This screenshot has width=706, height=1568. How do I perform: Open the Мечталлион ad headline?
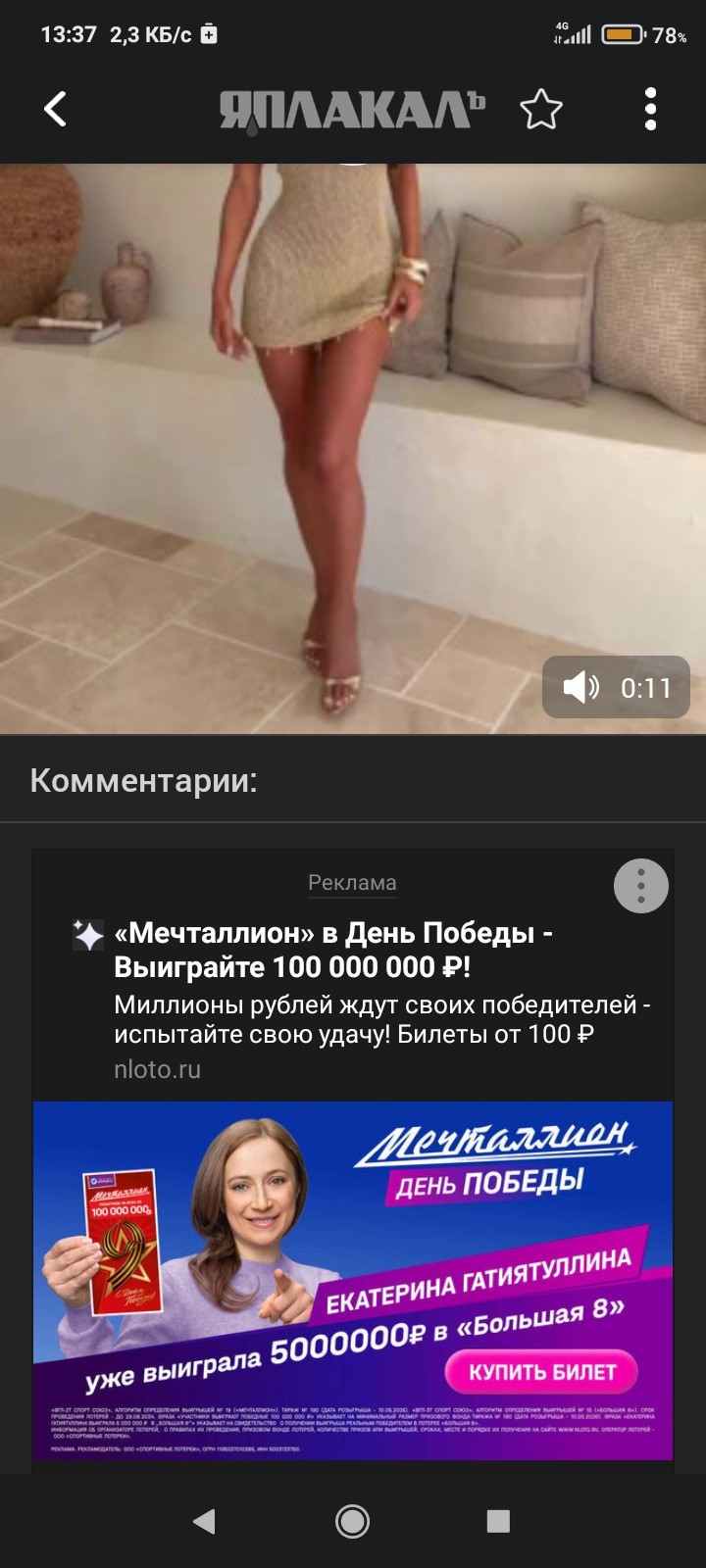(x=333, y=950)
